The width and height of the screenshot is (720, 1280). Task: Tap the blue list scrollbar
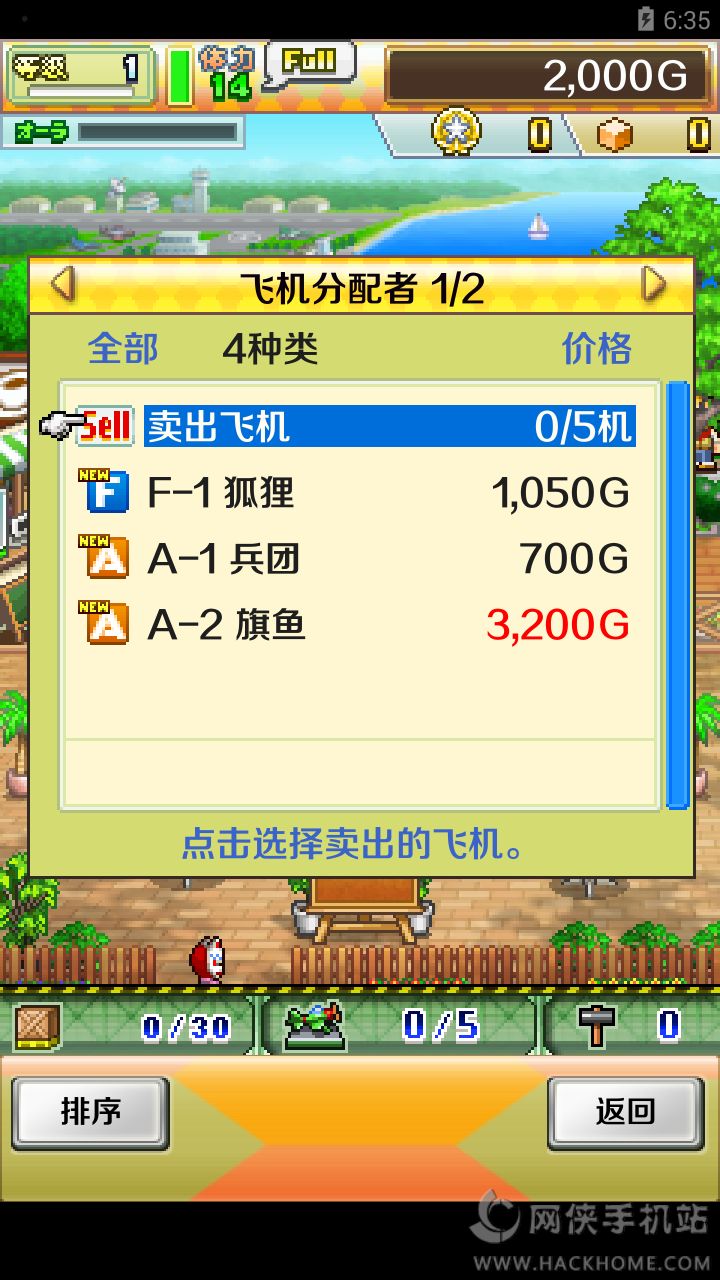(678, 593)
